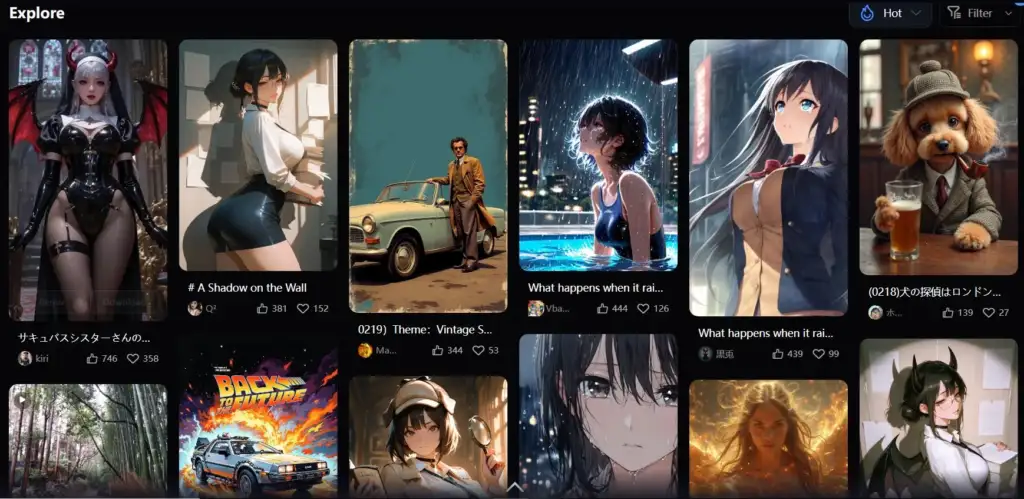This screenshot has height=499, width=1024.
Task: Open the detective girl with magnifying glass artwork
Action: click(428, 435)
